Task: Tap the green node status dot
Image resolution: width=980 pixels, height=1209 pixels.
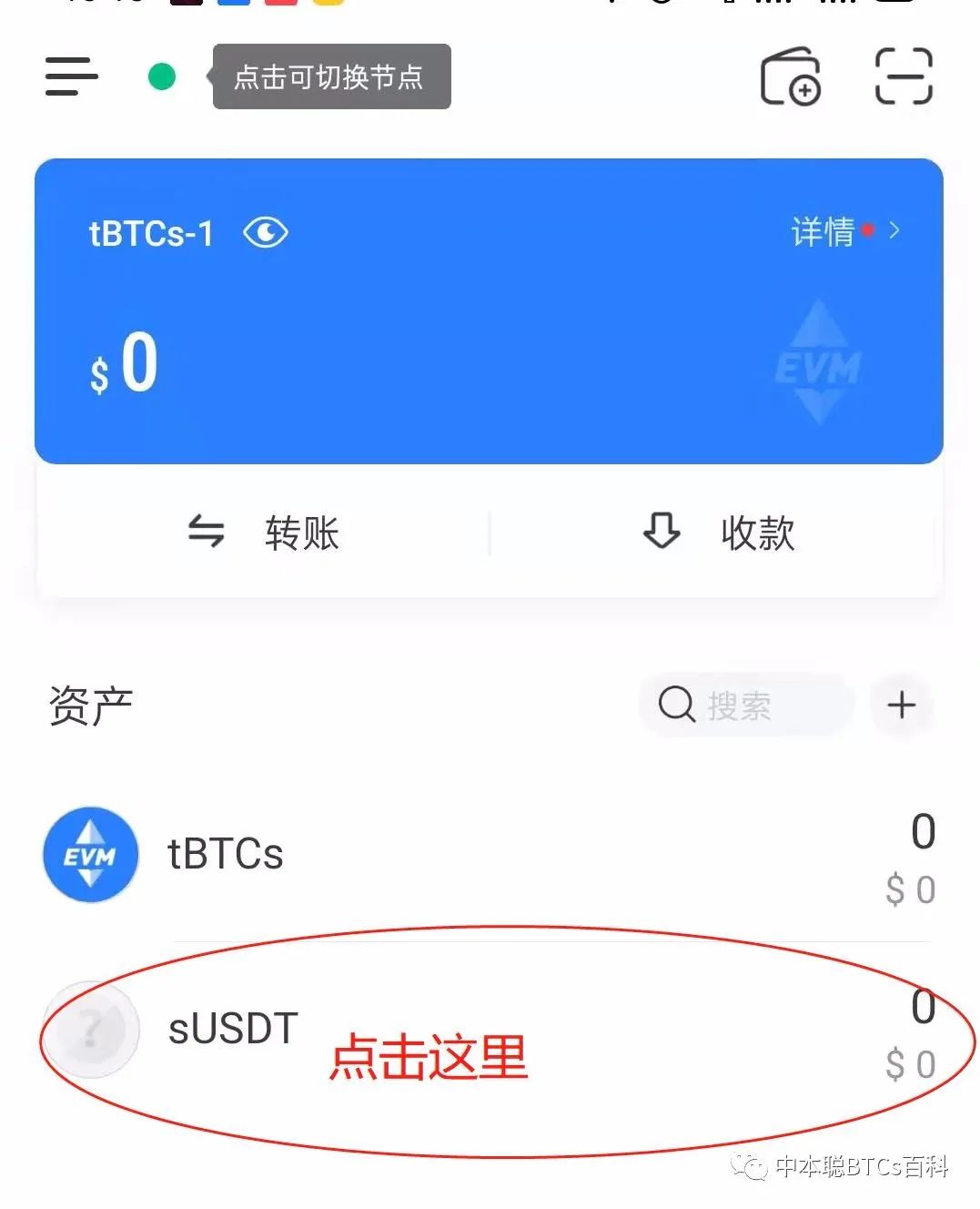Action: [160, 75]
